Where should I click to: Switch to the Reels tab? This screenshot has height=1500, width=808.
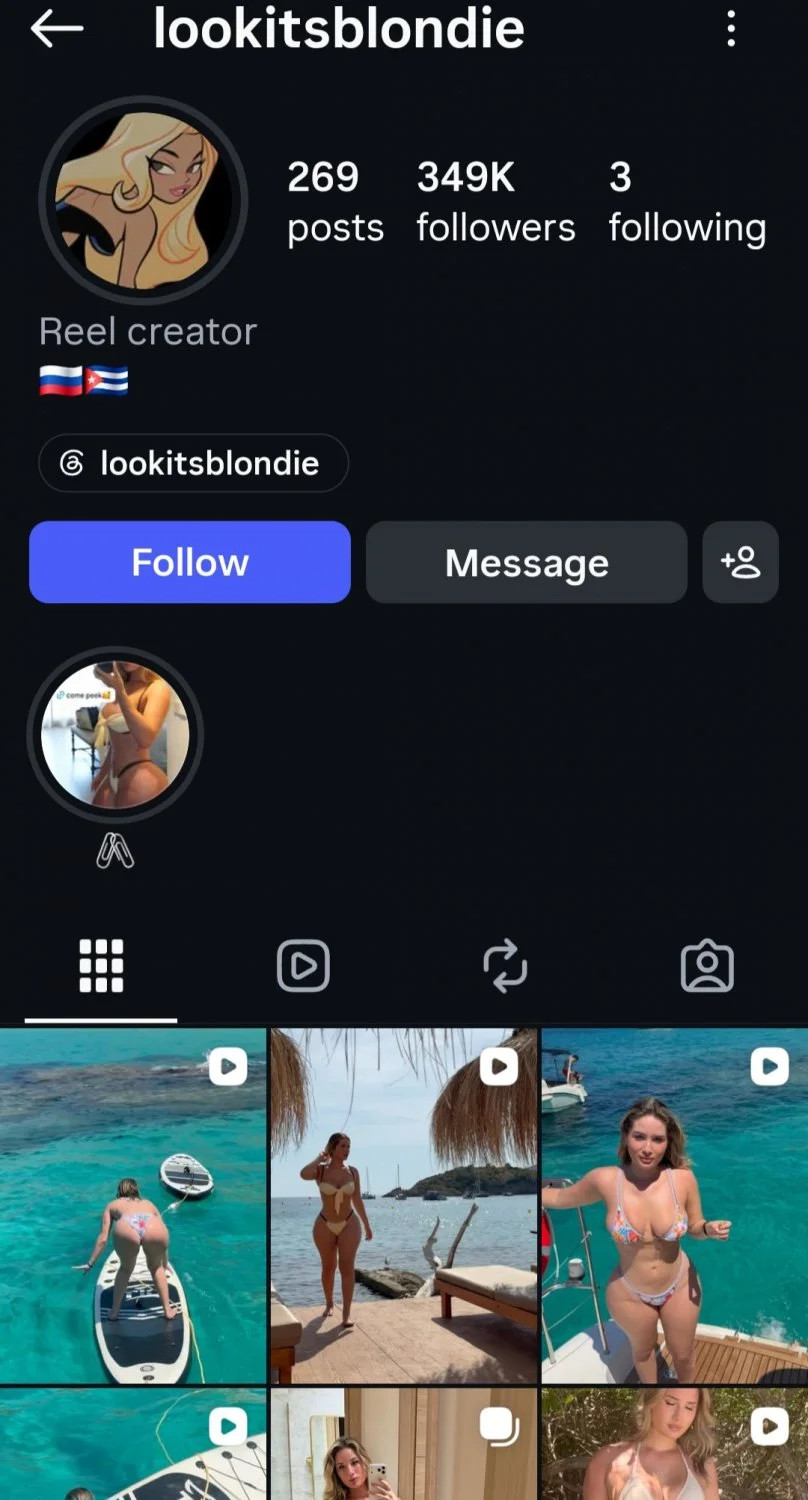[x=303, y=966]
